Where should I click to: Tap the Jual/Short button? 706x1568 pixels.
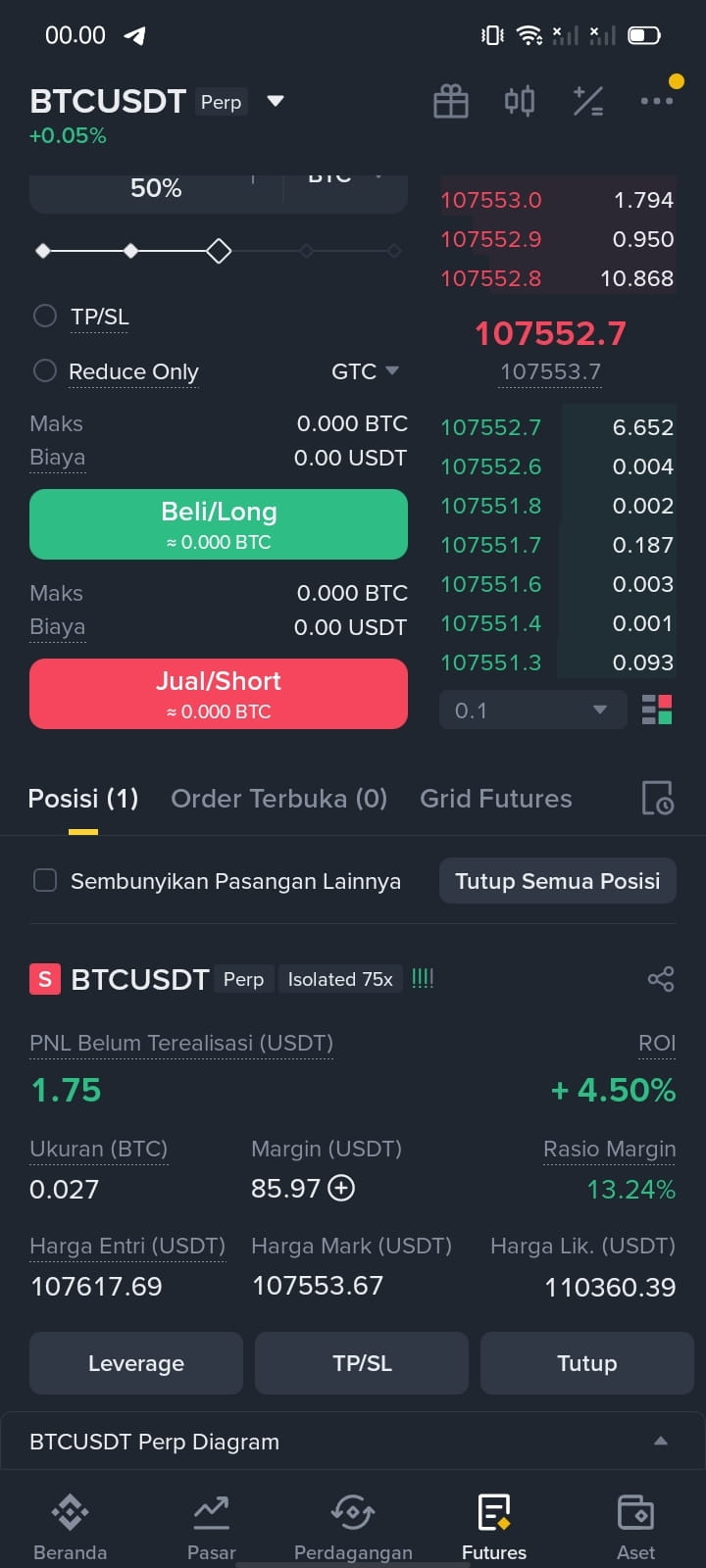pos(219,694)
